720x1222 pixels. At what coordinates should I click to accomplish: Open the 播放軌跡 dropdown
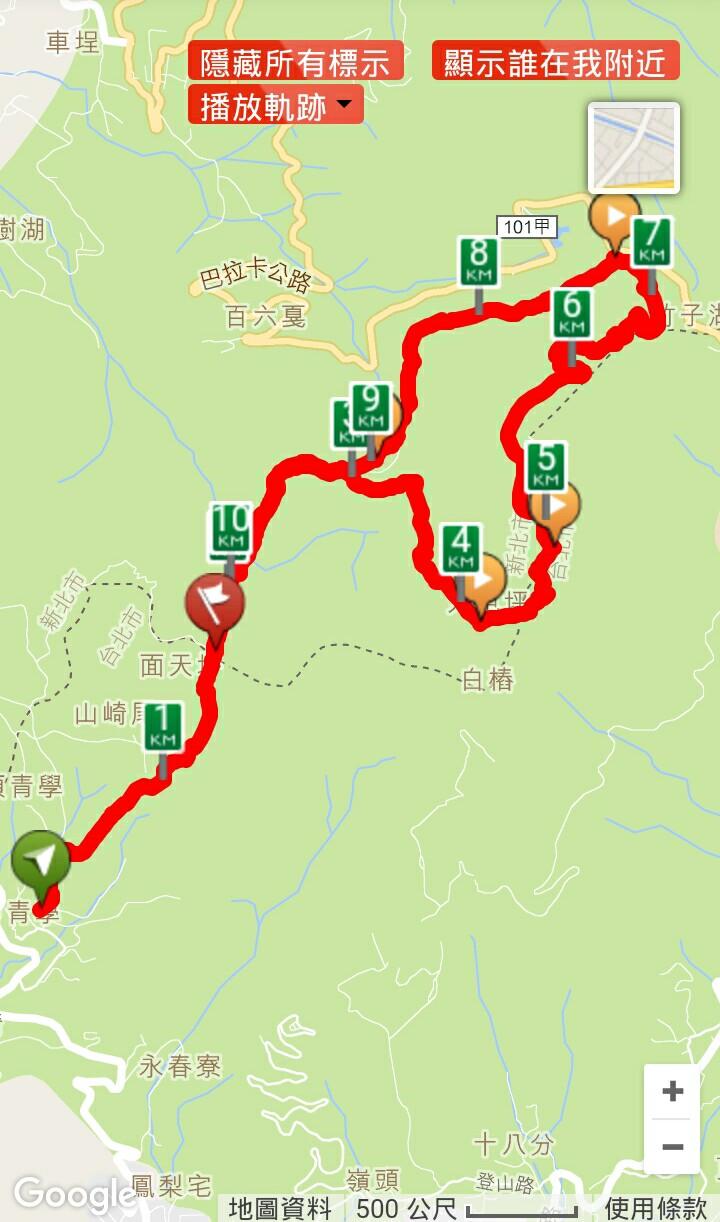click(275, 105)
